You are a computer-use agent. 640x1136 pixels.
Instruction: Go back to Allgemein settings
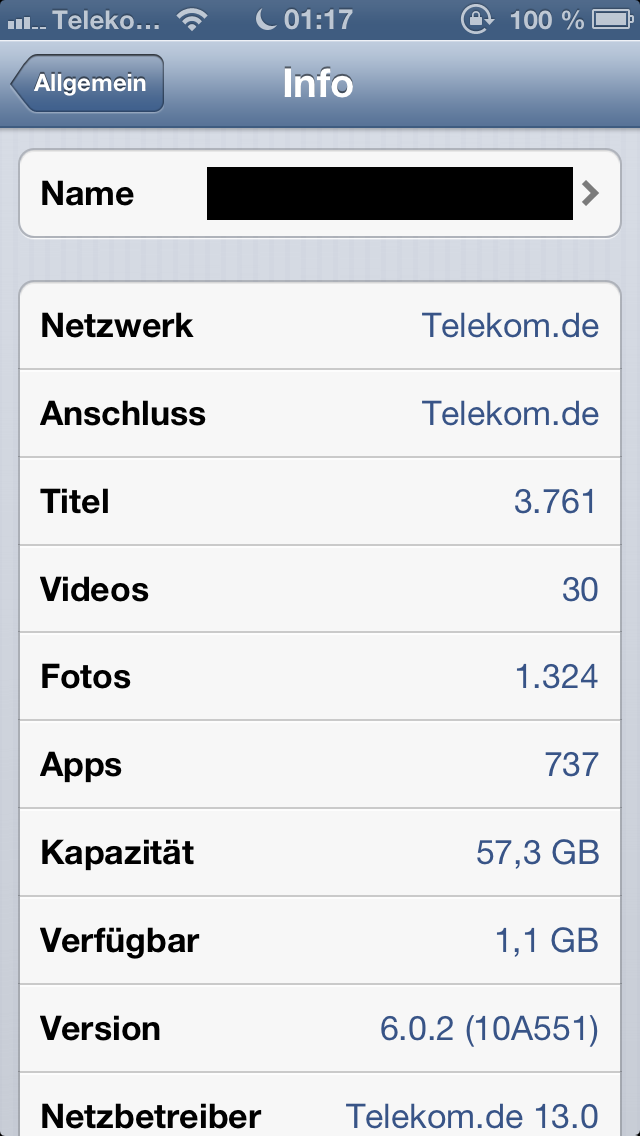[x=88, y=84]
